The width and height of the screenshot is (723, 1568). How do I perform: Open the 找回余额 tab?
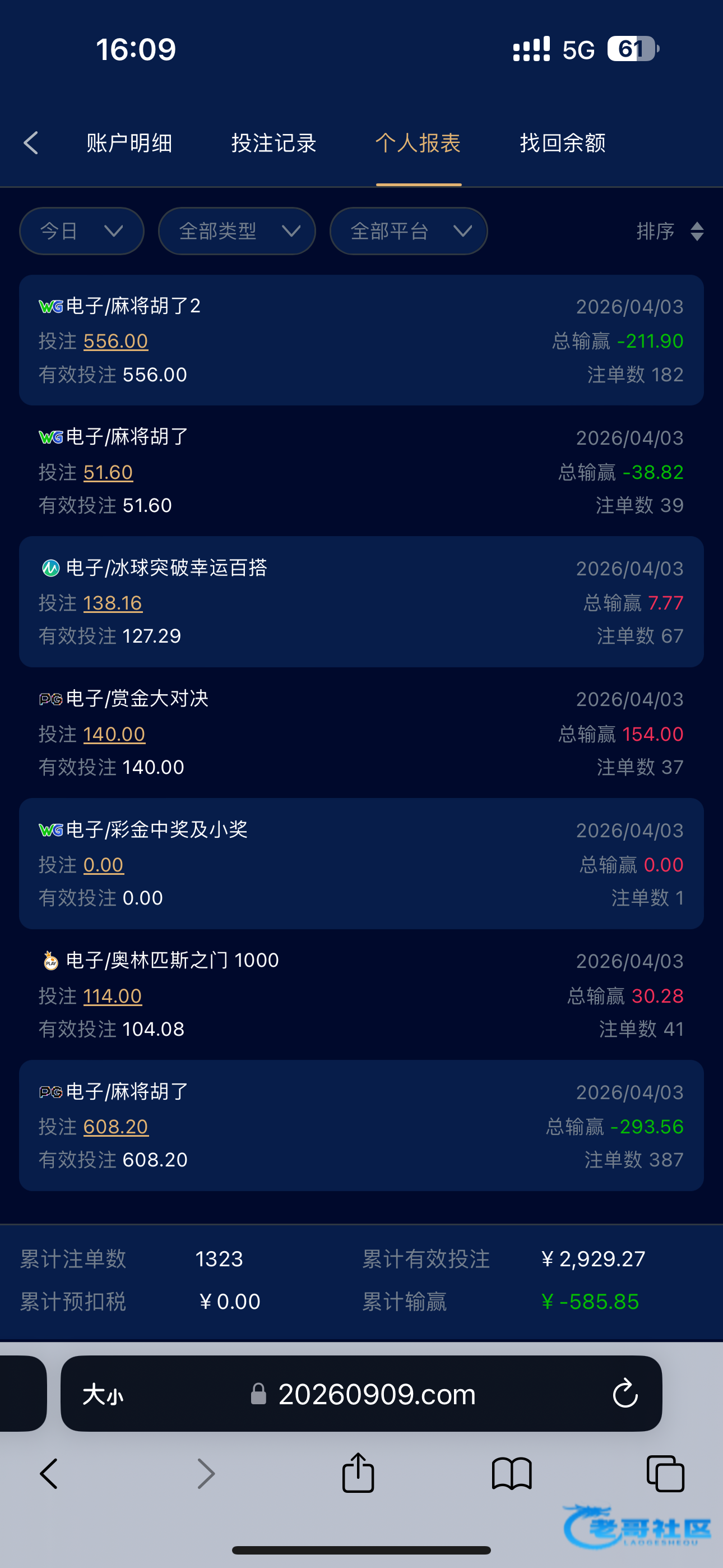(x=563, y=143)
